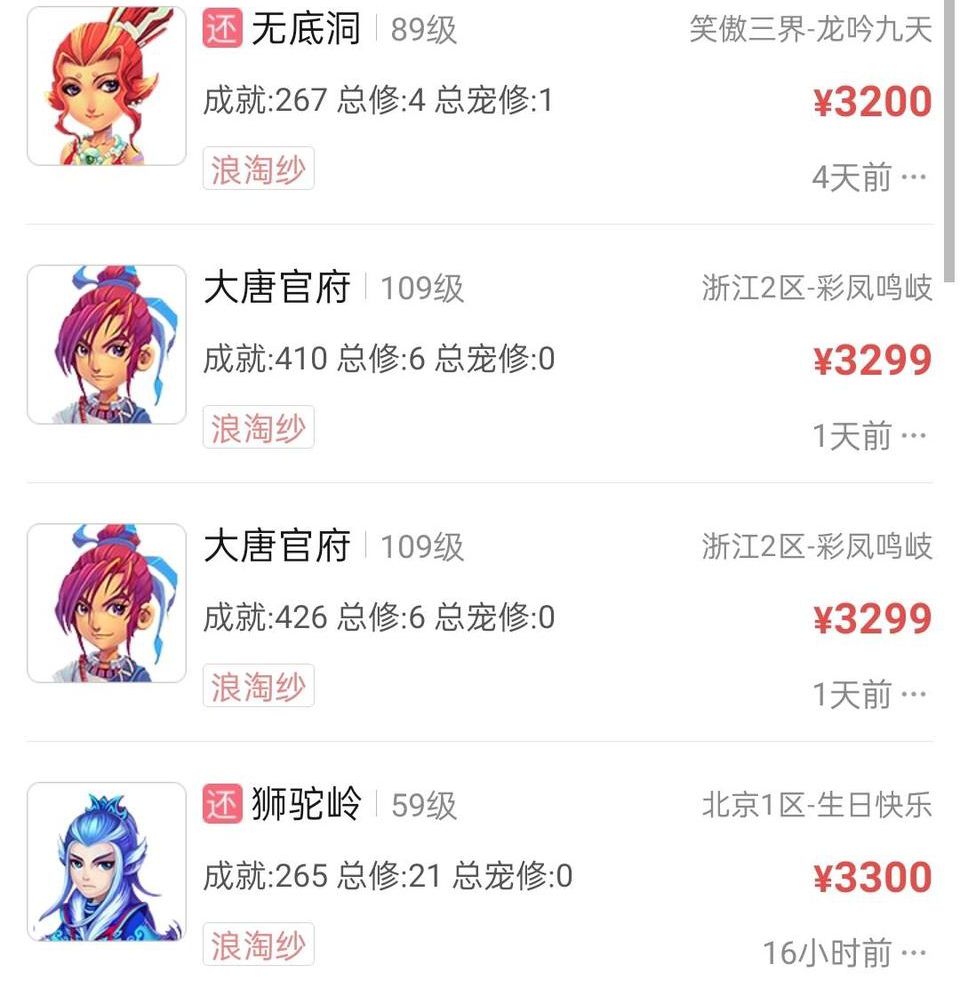Select the 浪淘纱 tag under 狮驼岭
The height and width of the screenshot is (1000, 960).
tap(258, 943)
